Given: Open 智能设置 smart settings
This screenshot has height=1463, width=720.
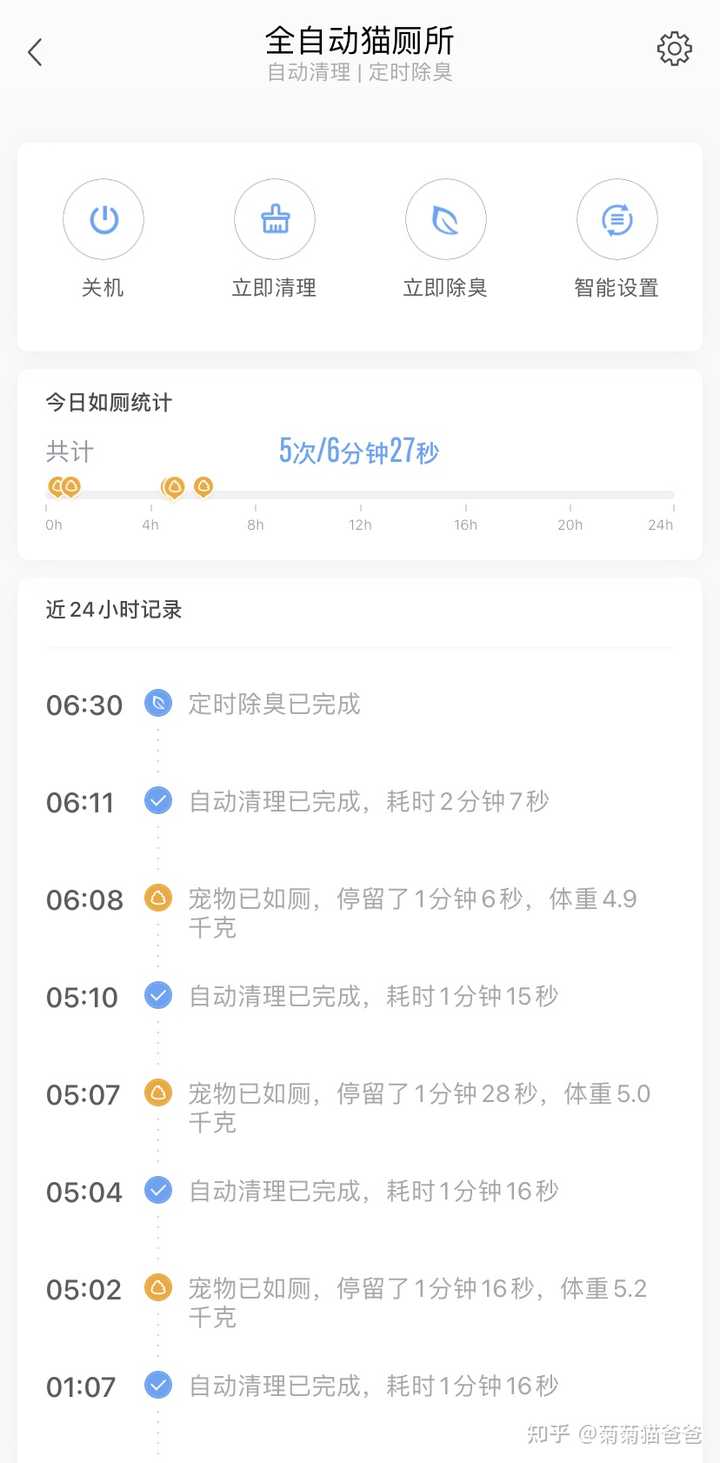Looking at the screenshot, I should coord(617,220).
